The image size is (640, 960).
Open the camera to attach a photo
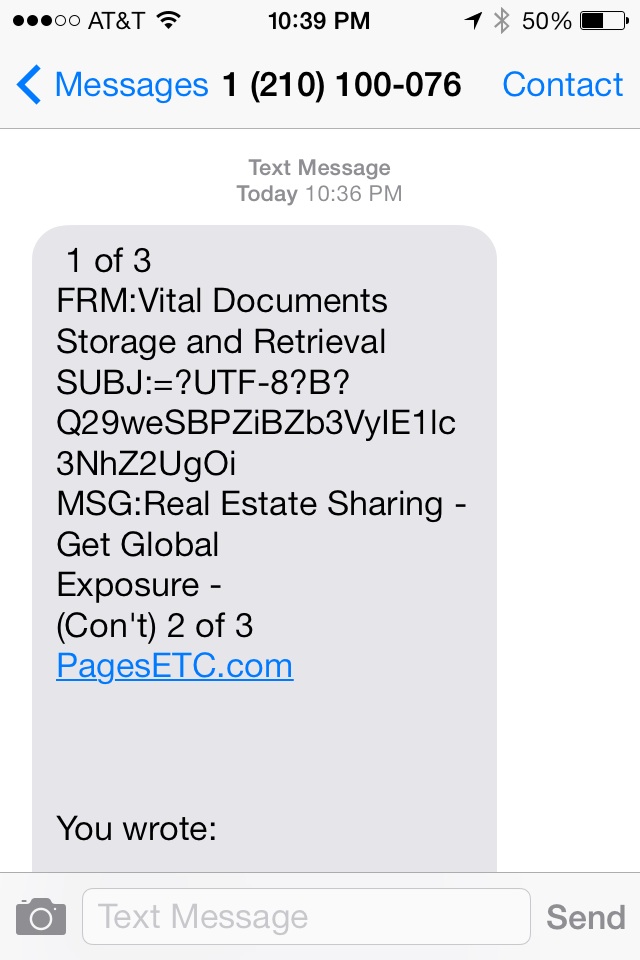pyautogui.click(x=41, y=917)
